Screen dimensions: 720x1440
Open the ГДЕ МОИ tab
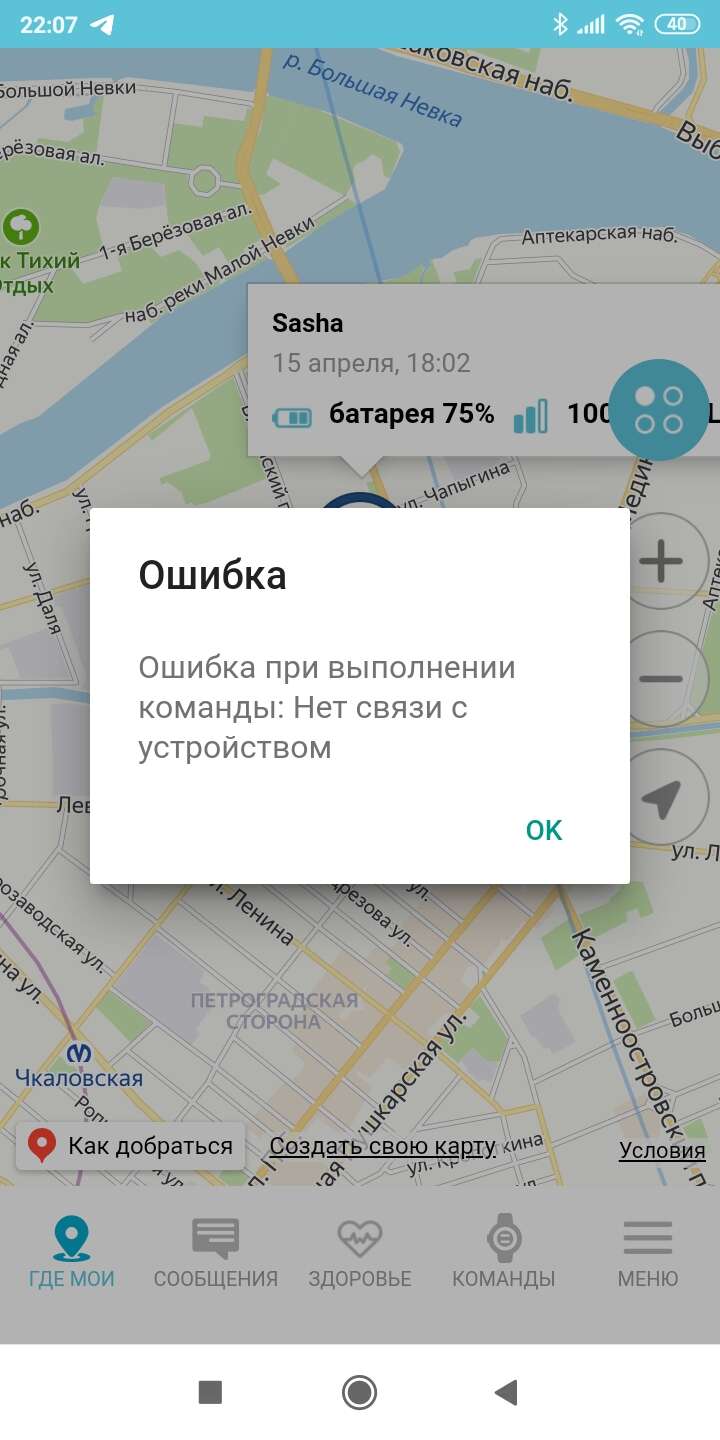click(71, 1250)
